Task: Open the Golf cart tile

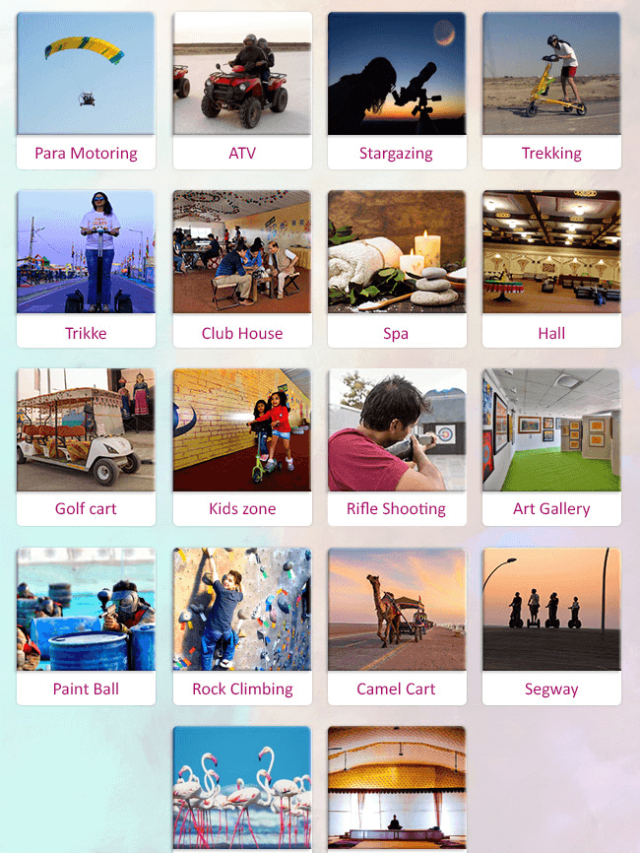Action: pos(86,446)
